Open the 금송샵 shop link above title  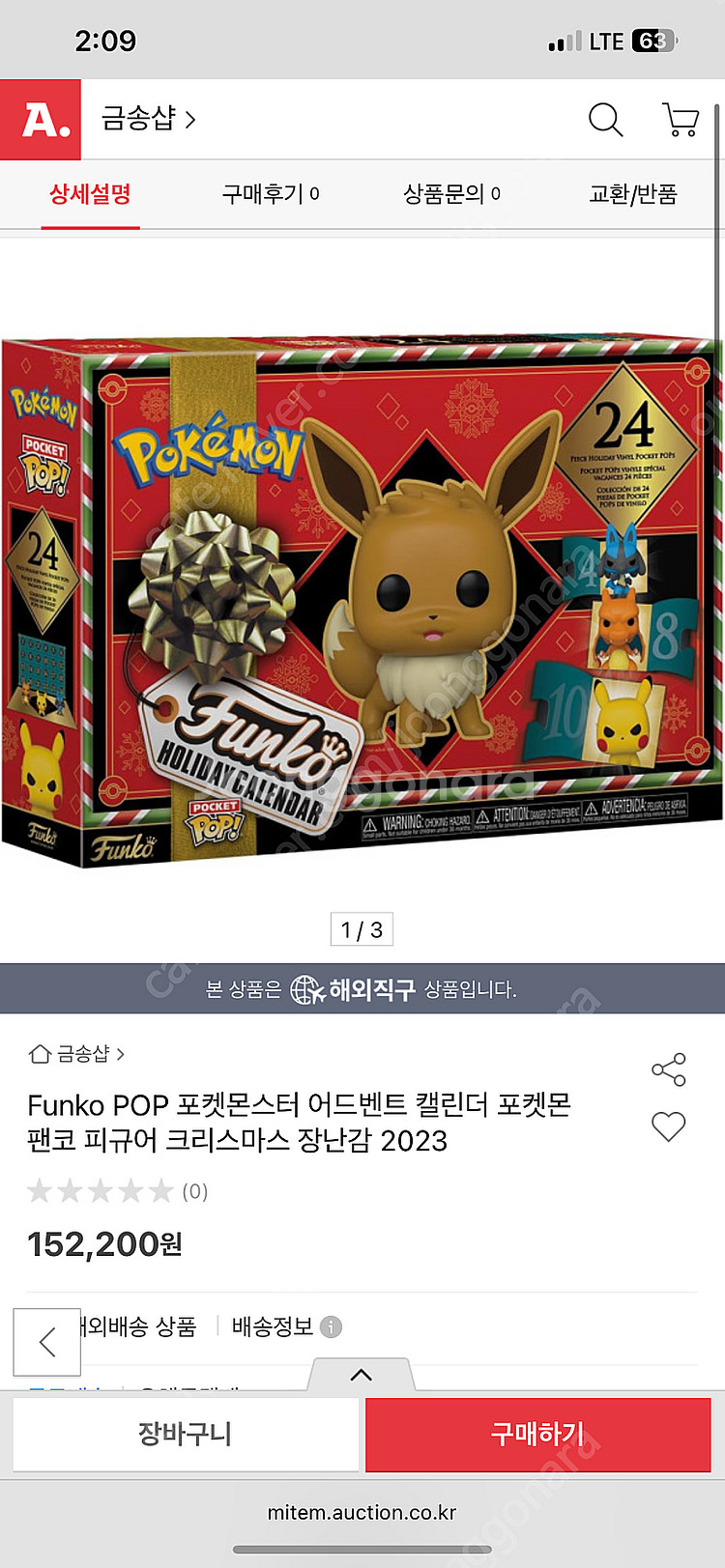77,1054
